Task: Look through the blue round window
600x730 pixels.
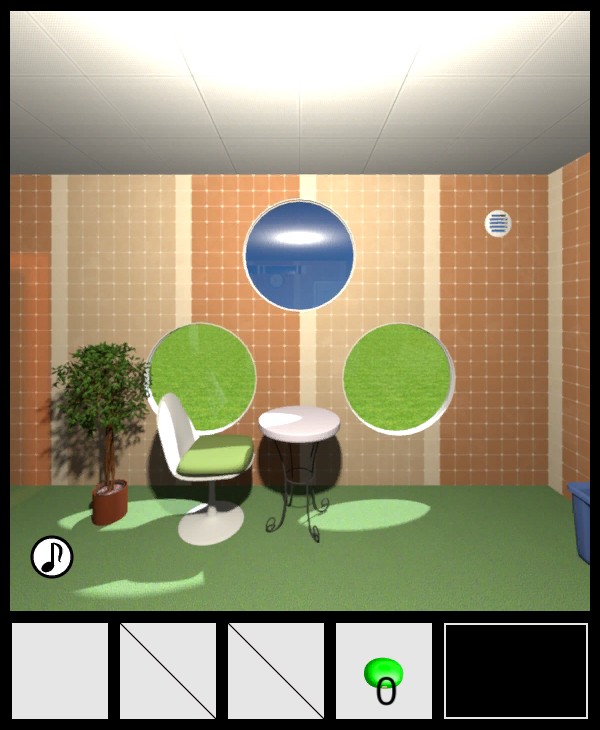Action: point(299,255)
